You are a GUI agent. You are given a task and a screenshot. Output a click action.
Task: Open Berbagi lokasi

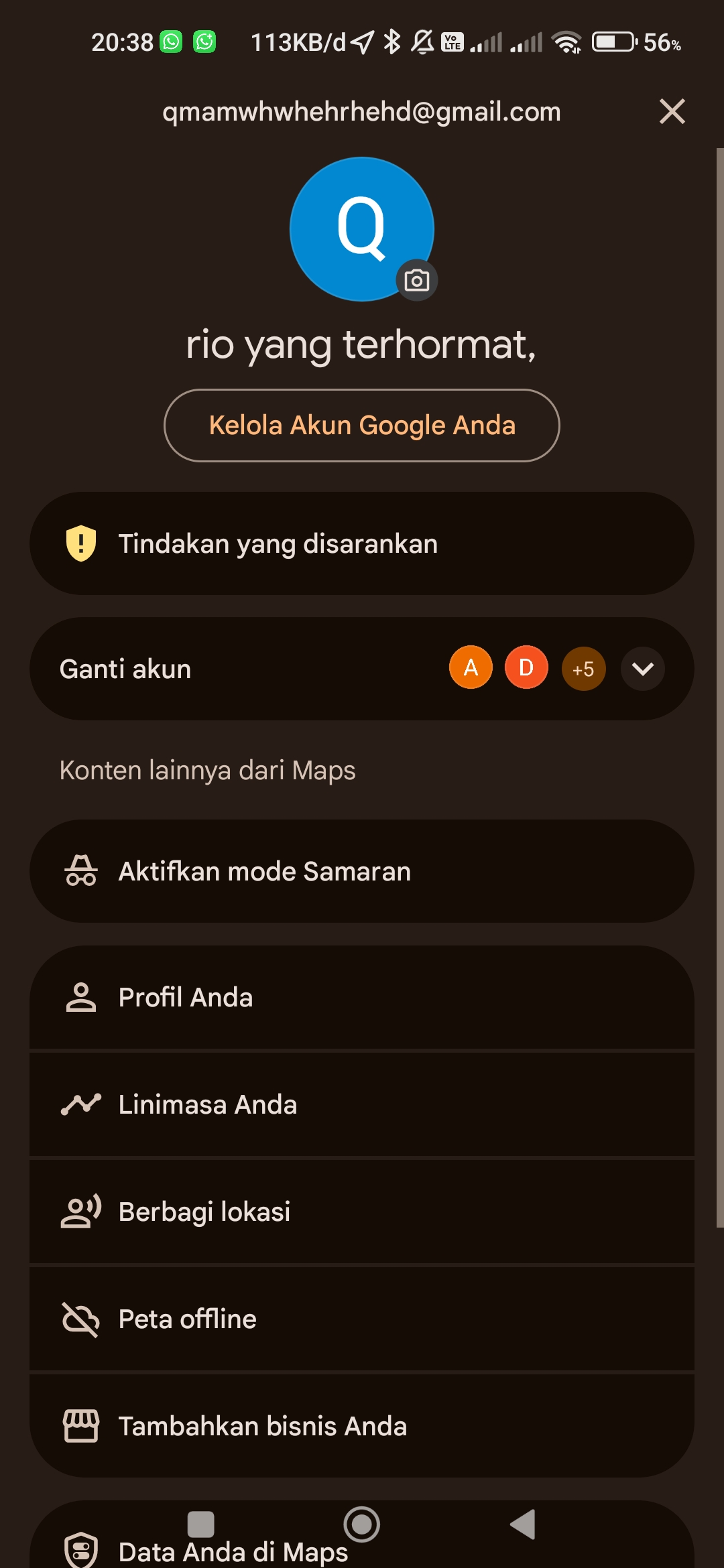[362, 1212]
